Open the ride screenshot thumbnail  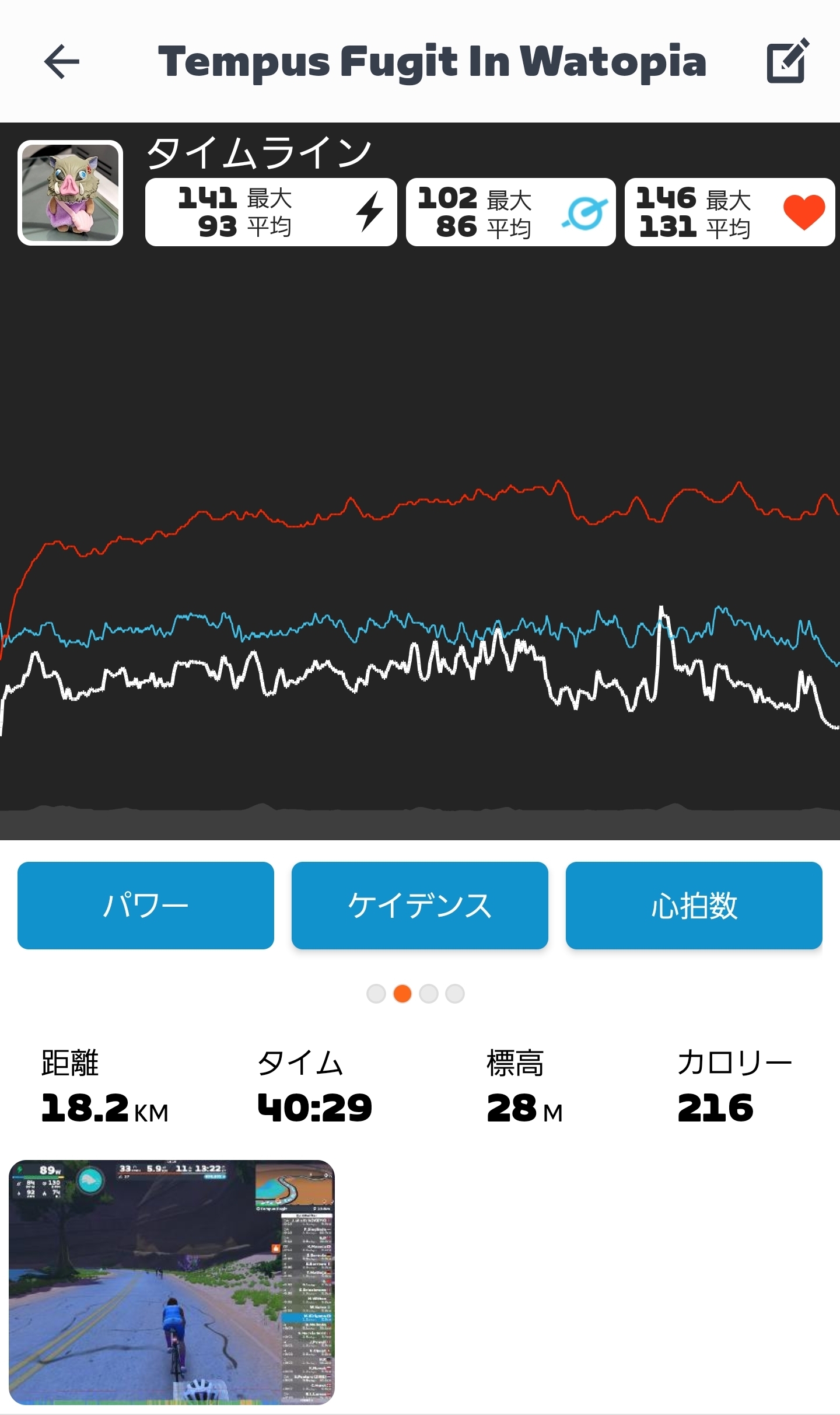[171, 1282]
